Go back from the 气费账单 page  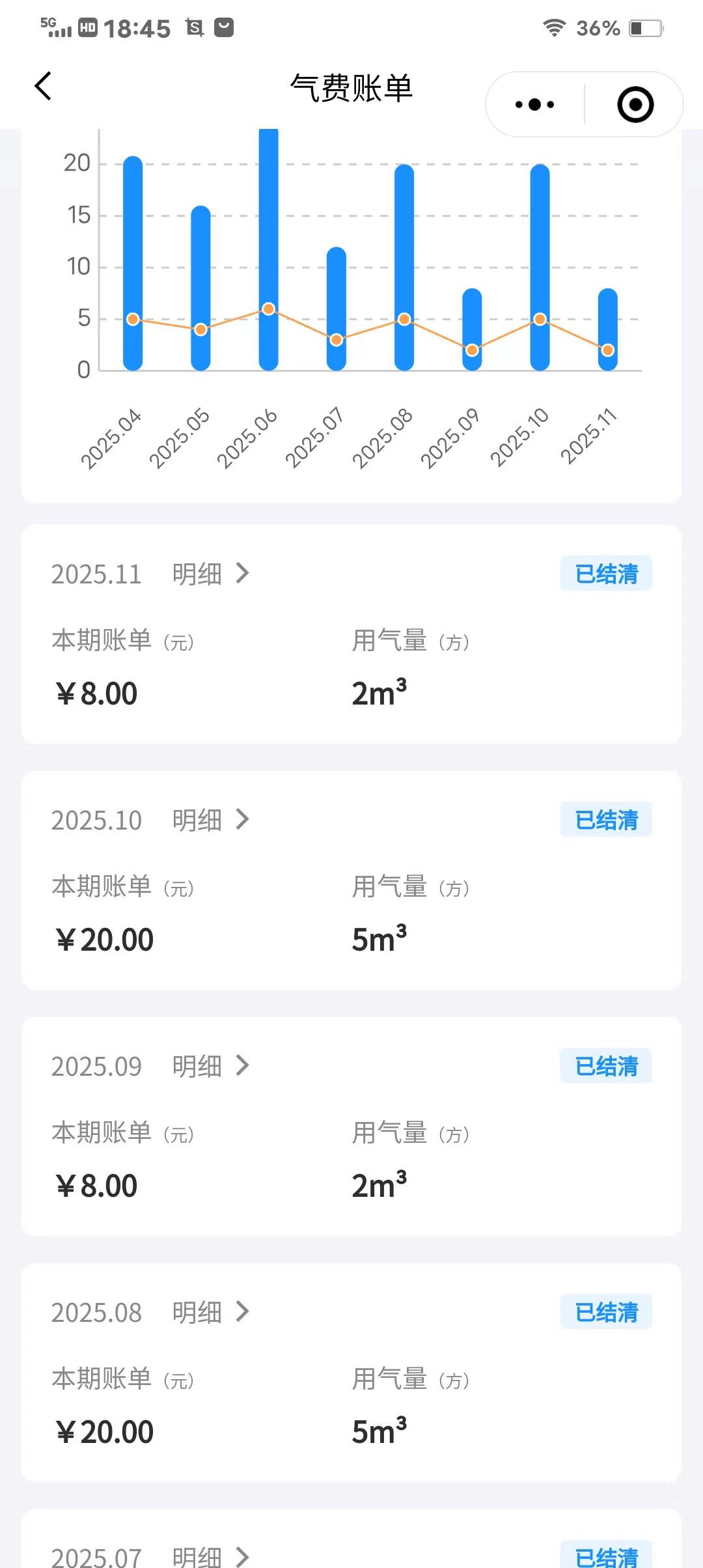click(43, 86)
